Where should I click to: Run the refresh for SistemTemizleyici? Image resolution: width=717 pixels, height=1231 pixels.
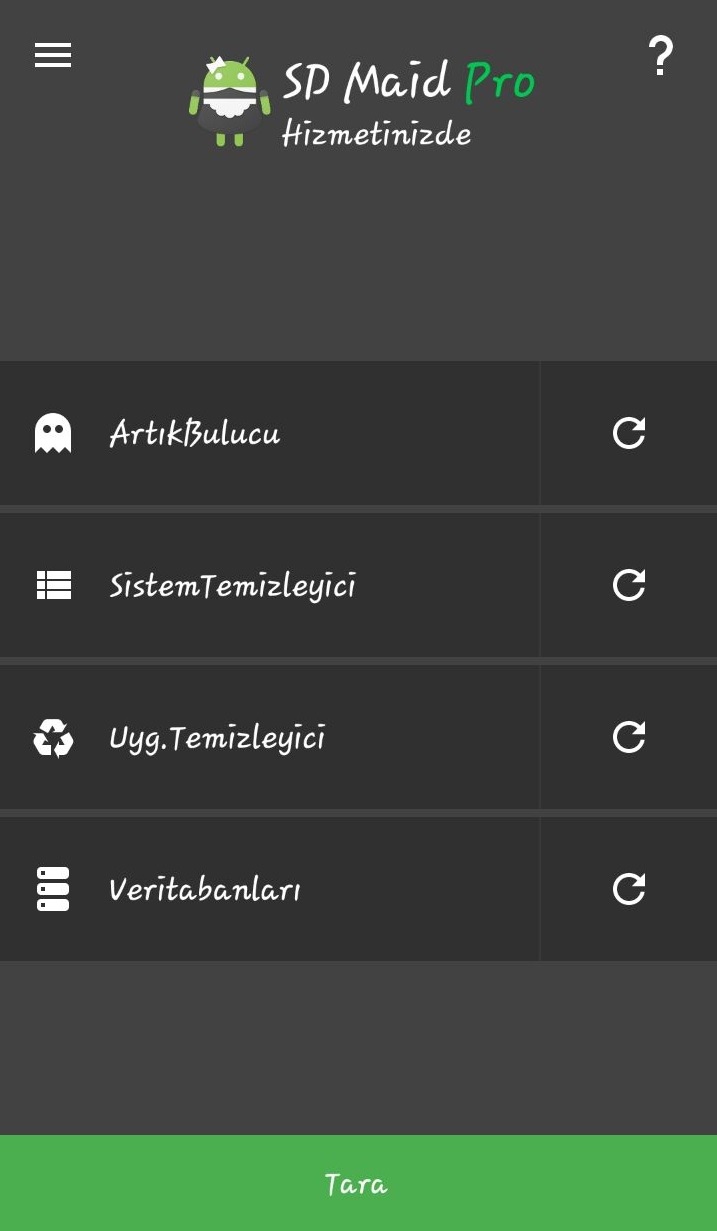(628, 585)
